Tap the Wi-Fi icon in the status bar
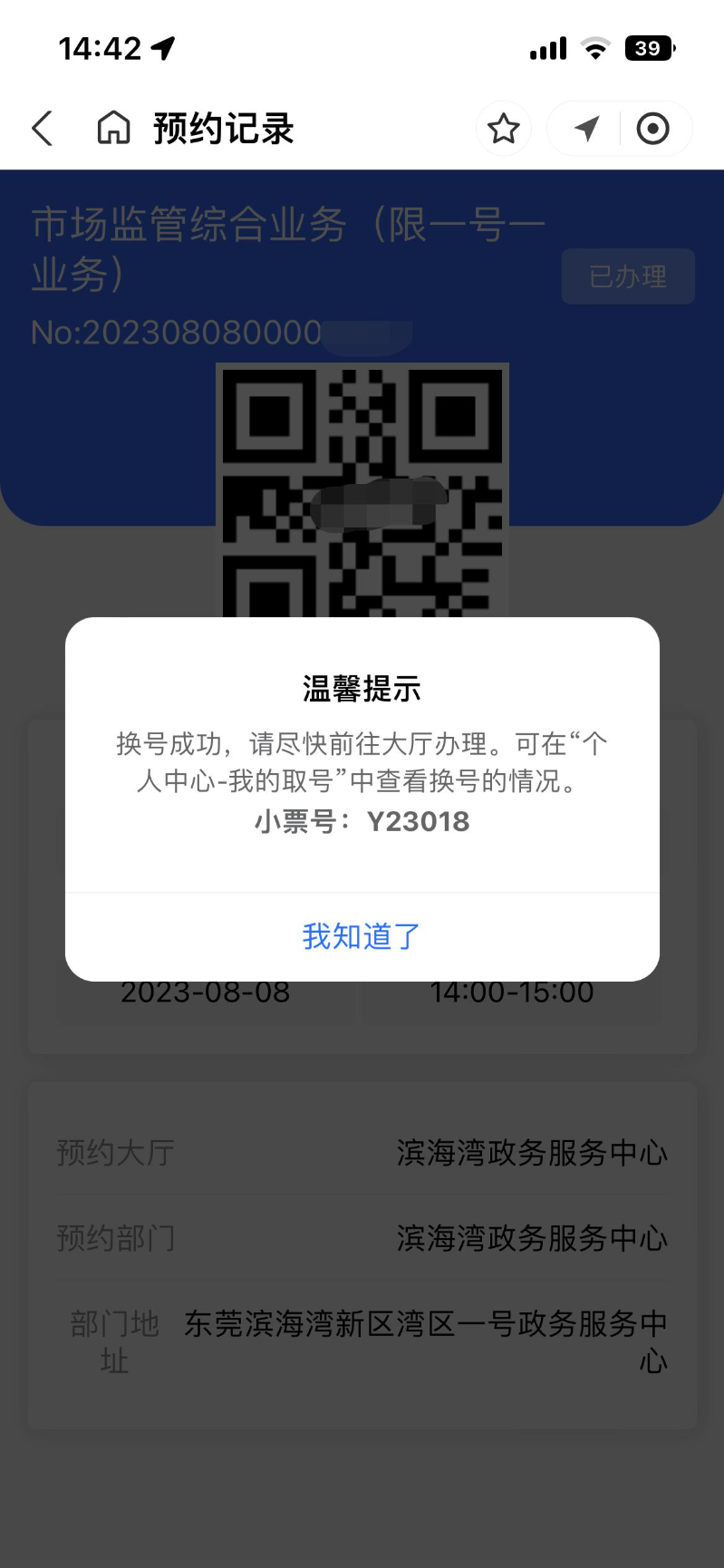 [595, 47]
